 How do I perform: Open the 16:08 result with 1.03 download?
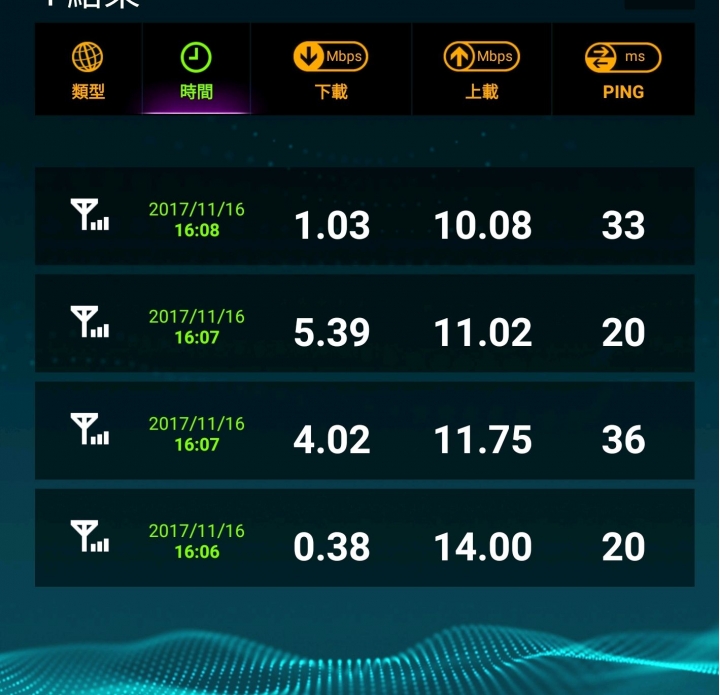[x=364, y=217]
